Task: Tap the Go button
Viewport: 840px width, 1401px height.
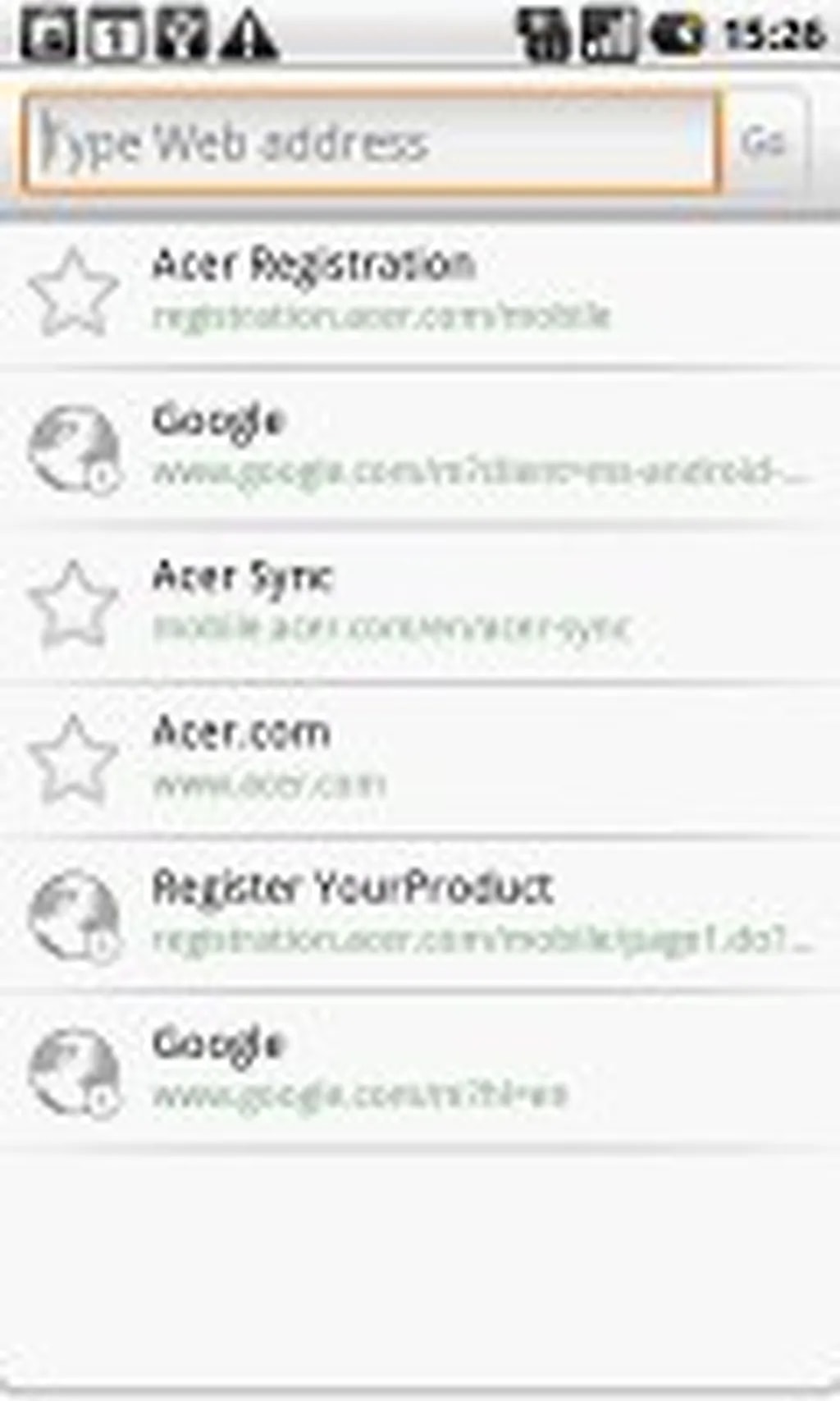Action: click(765, 143)
